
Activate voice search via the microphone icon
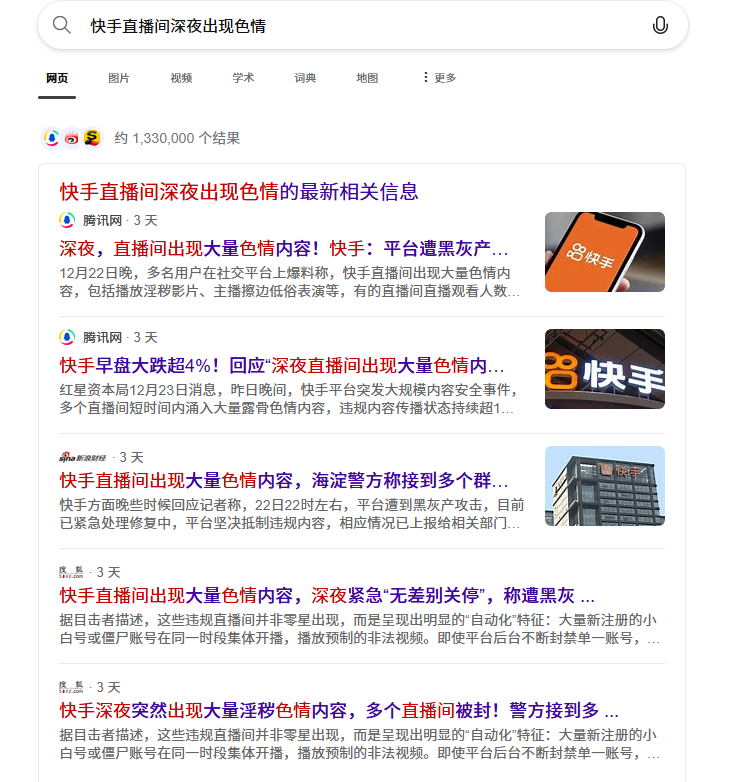(660, 25)
